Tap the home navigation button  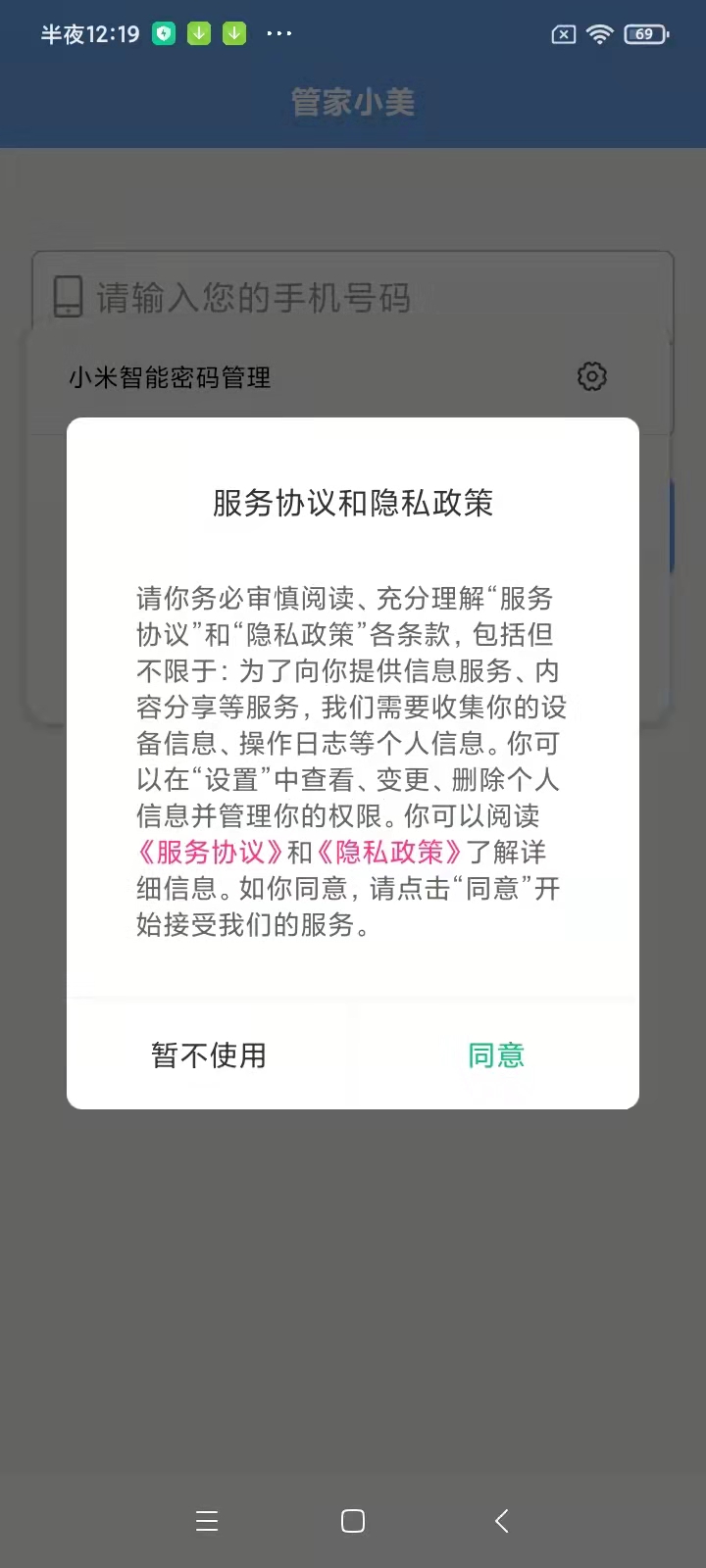point(352,1521)
